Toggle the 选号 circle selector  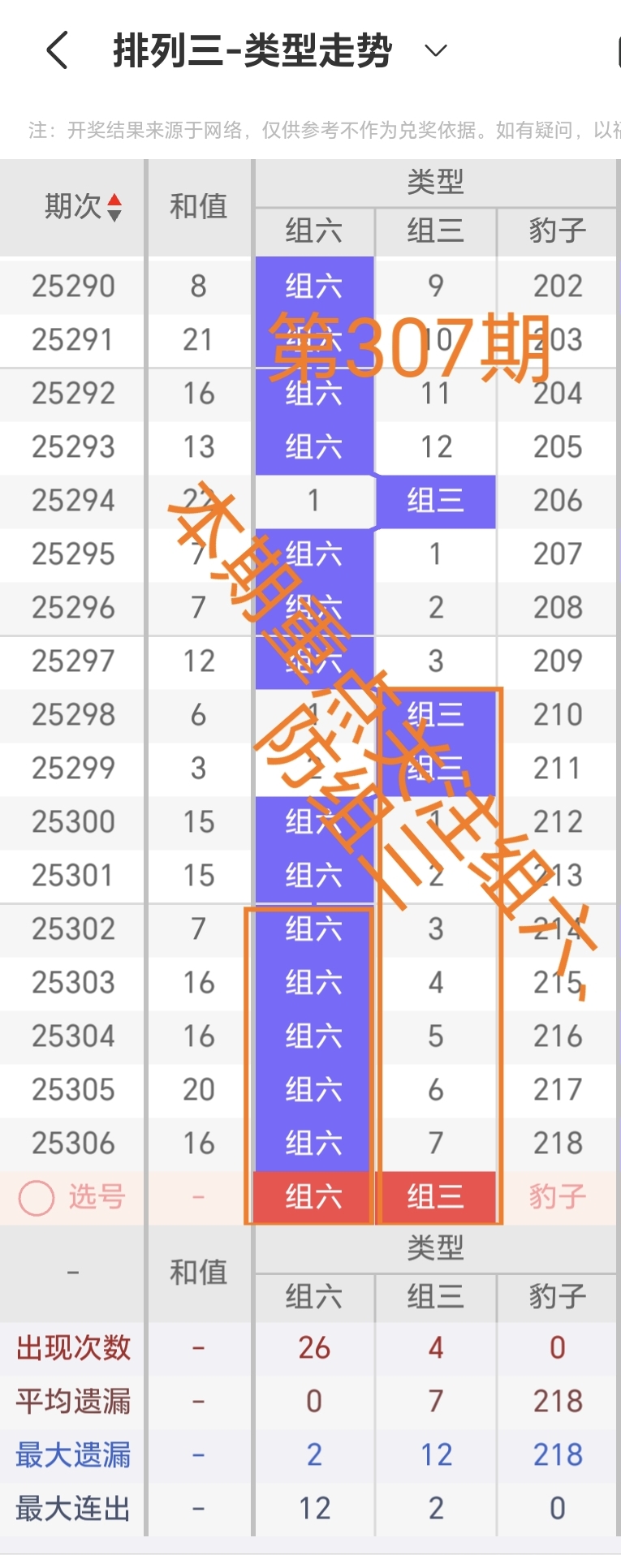click(36, 1197)
